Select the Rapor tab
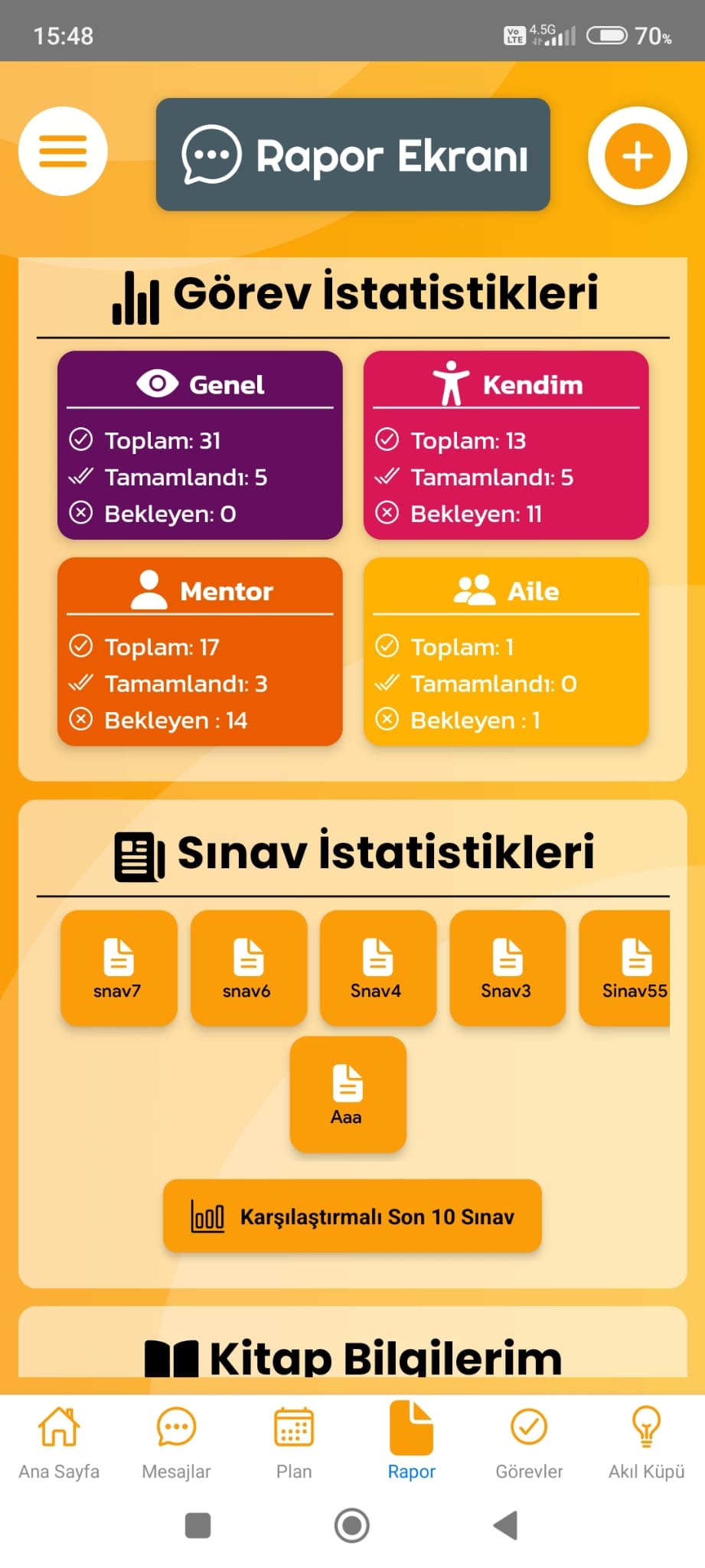 pyautogui.click(x=411, y=1443)
